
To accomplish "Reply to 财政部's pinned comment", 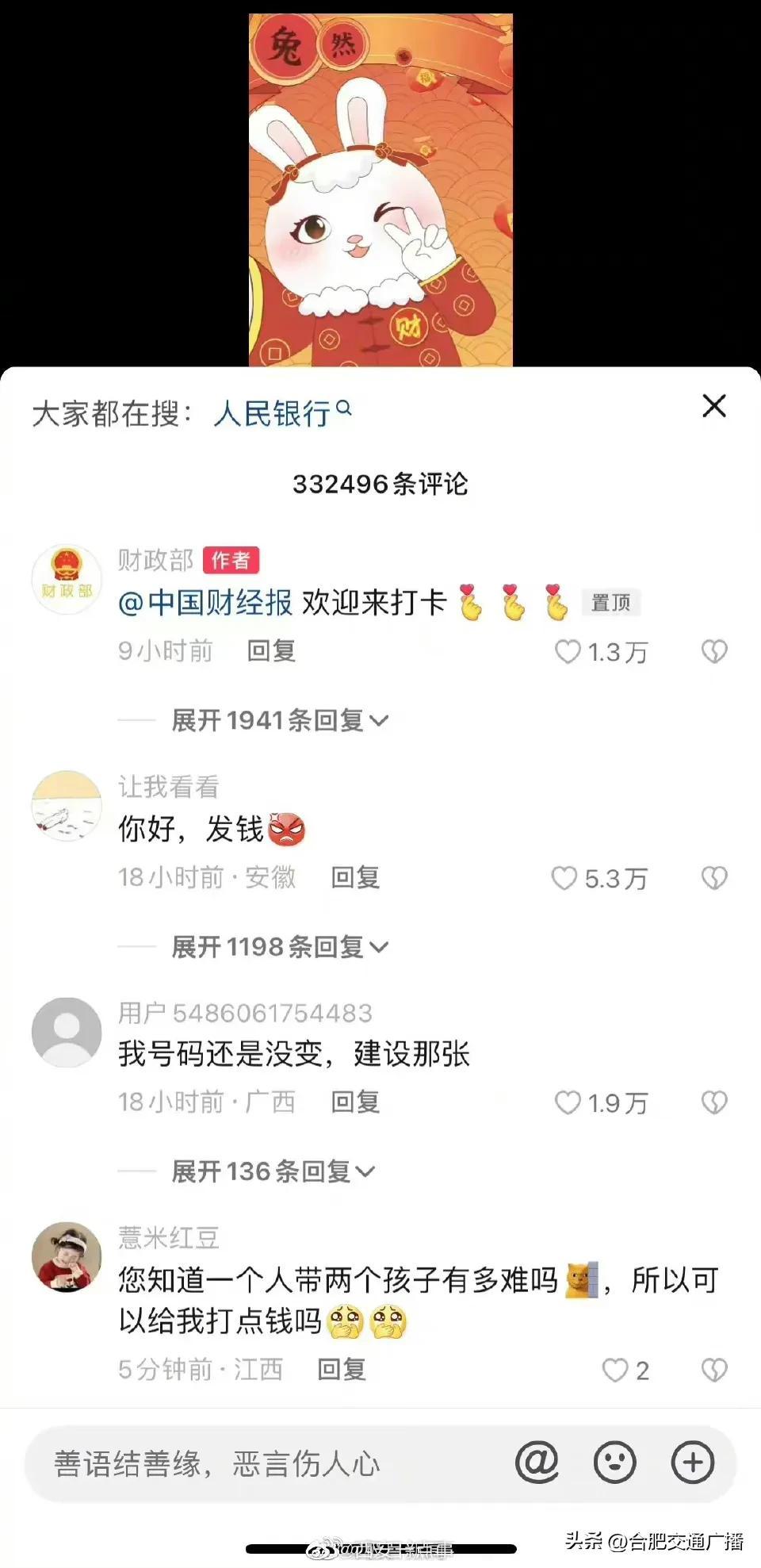I will (x=271, y=651).
